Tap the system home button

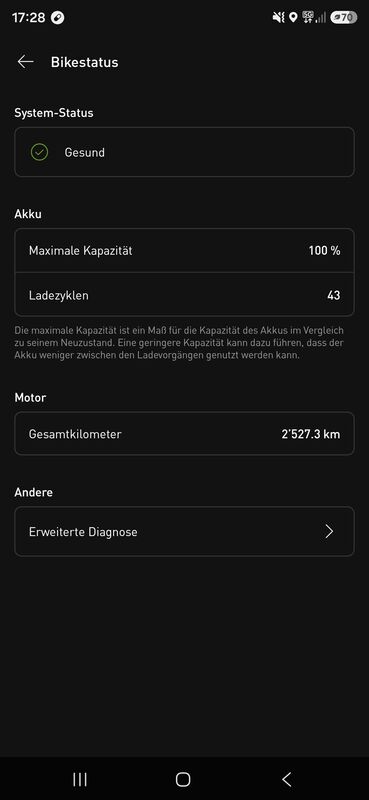click(x=183, y=779)
